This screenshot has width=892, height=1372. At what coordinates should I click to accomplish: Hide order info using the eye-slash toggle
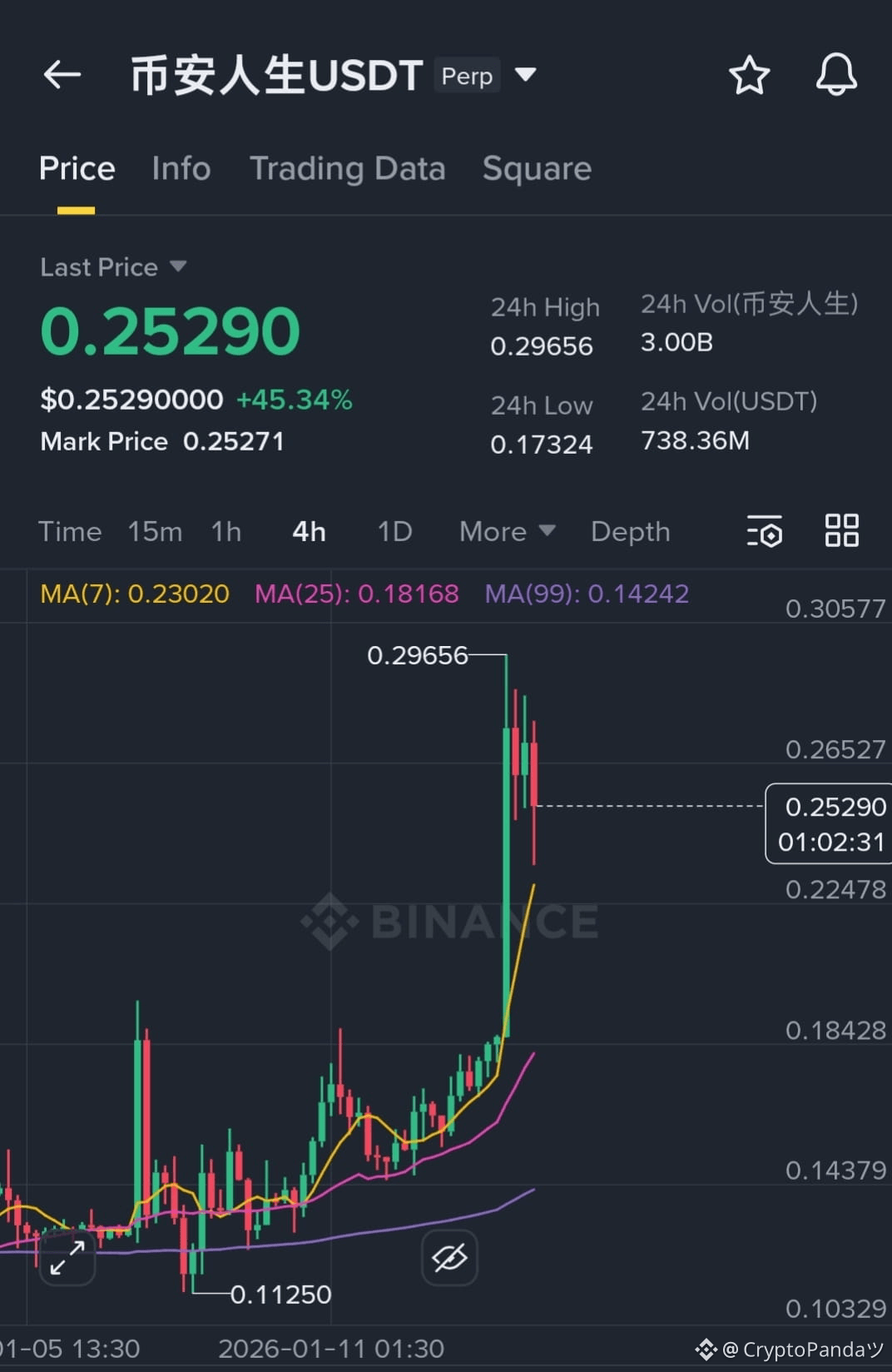(449, 1258)
